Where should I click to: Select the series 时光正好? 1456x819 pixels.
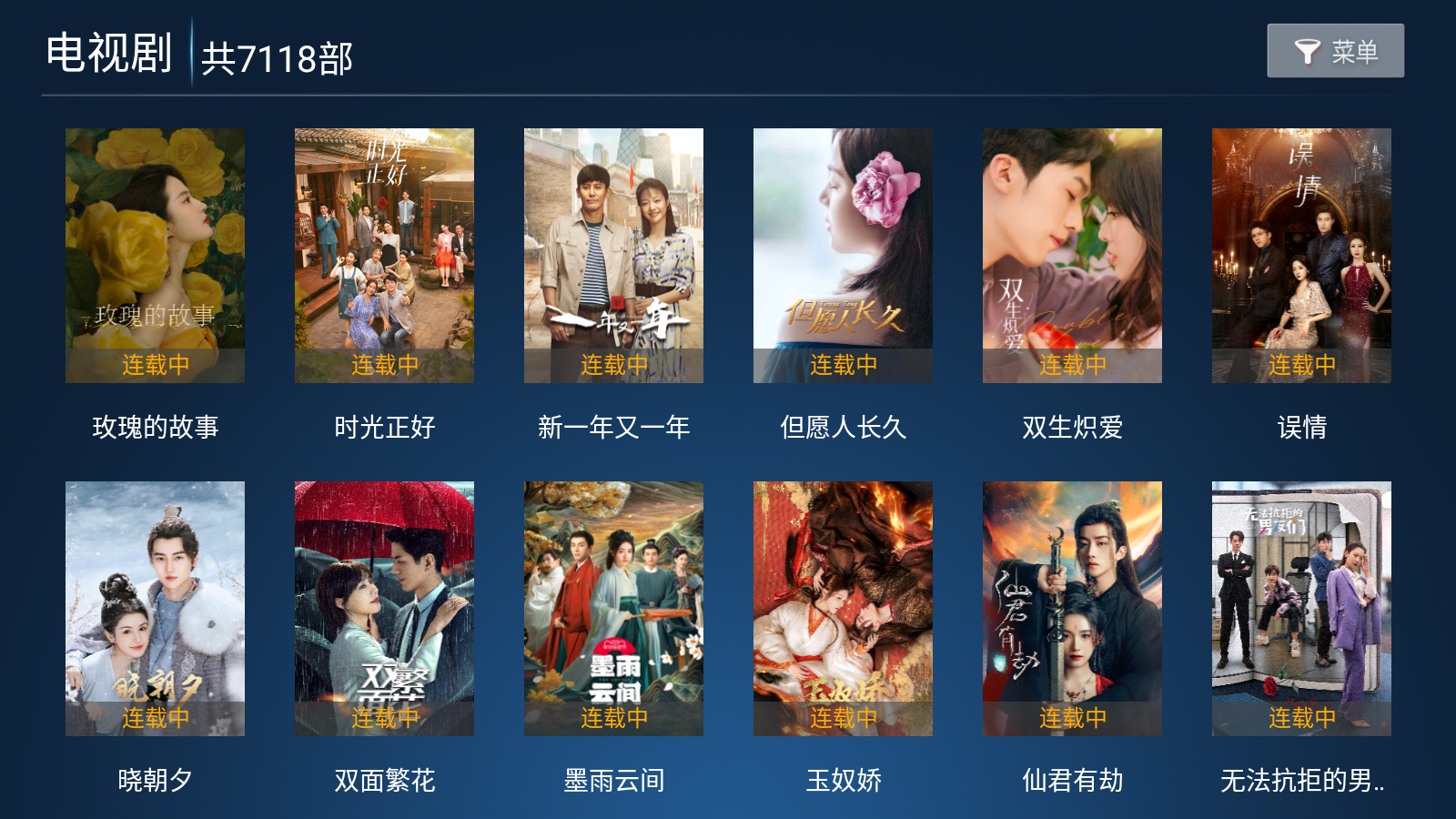(x=384, y=256)
